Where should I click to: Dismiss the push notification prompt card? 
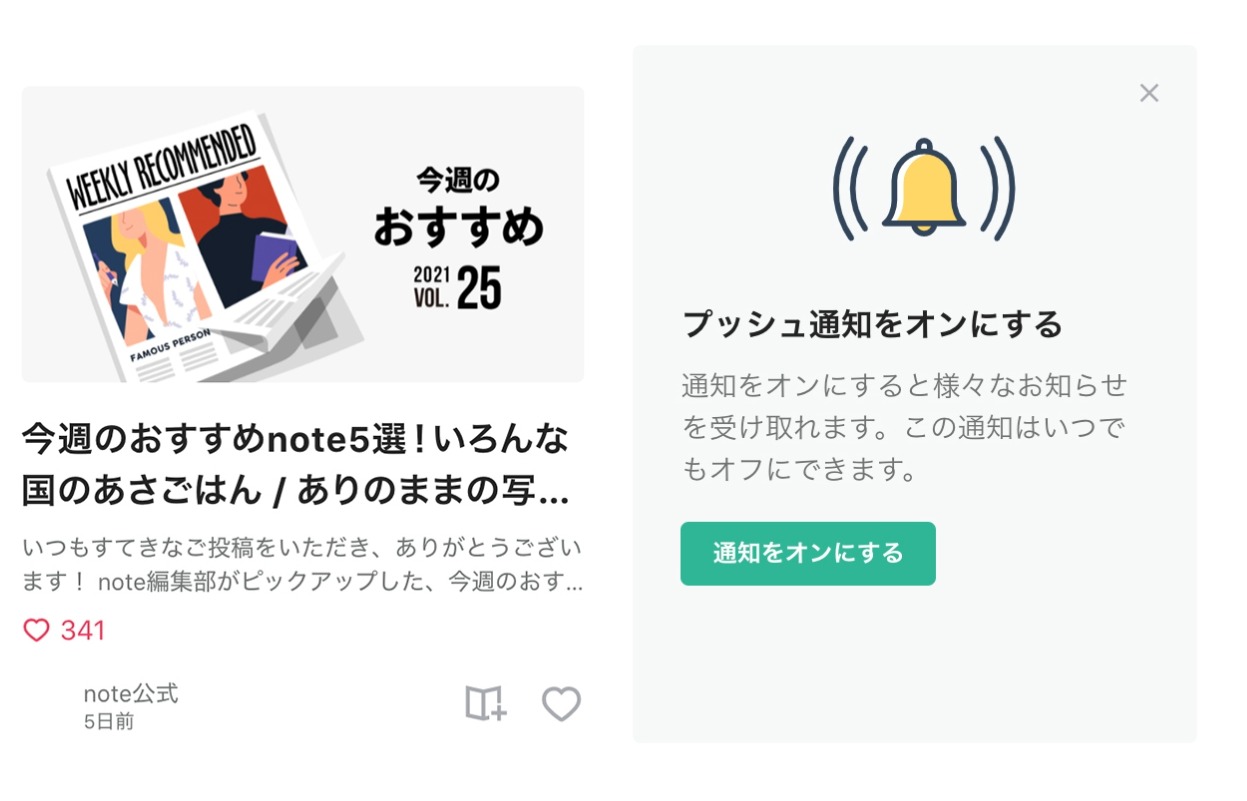click(1149, 93)
